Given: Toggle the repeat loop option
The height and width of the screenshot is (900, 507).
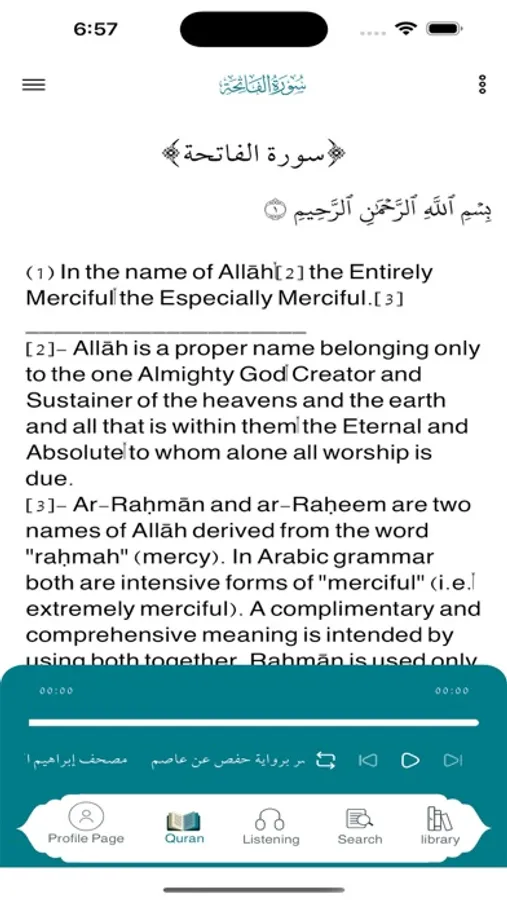Looking at the screenshot, I should coord(325,761).
